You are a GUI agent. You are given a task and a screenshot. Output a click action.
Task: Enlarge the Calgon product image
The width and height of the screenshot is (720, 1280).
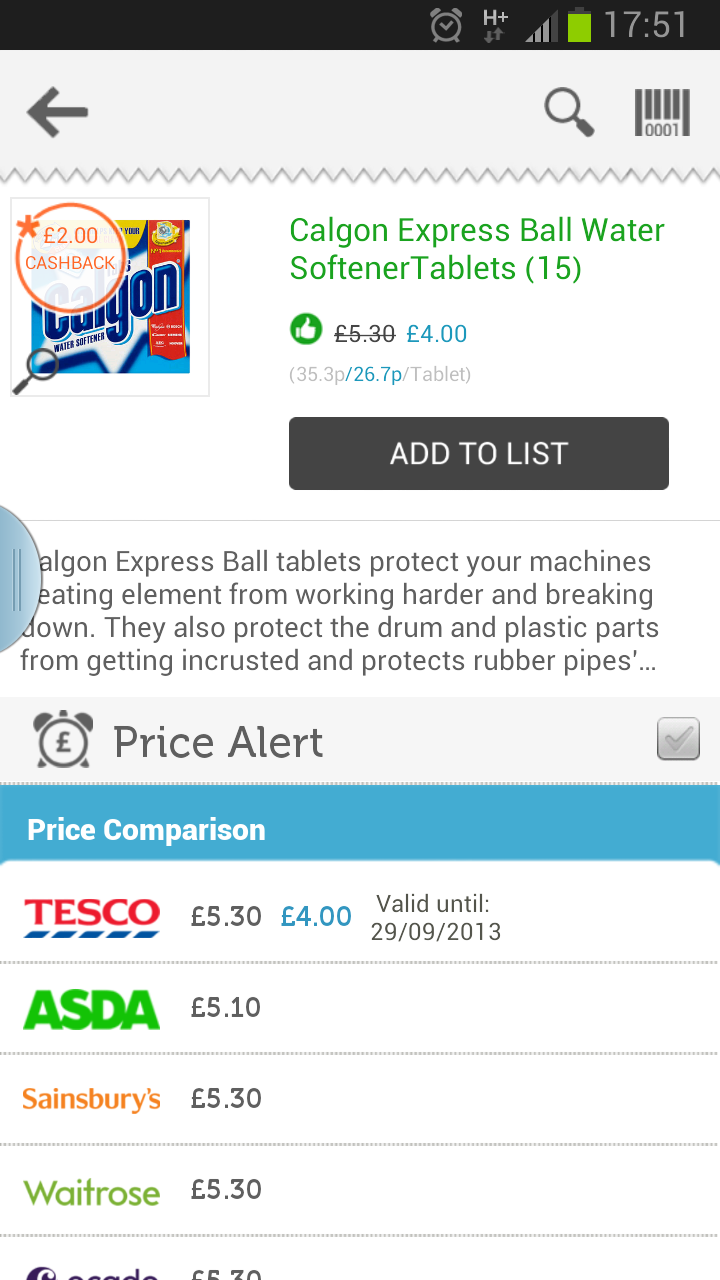(110, 297)
